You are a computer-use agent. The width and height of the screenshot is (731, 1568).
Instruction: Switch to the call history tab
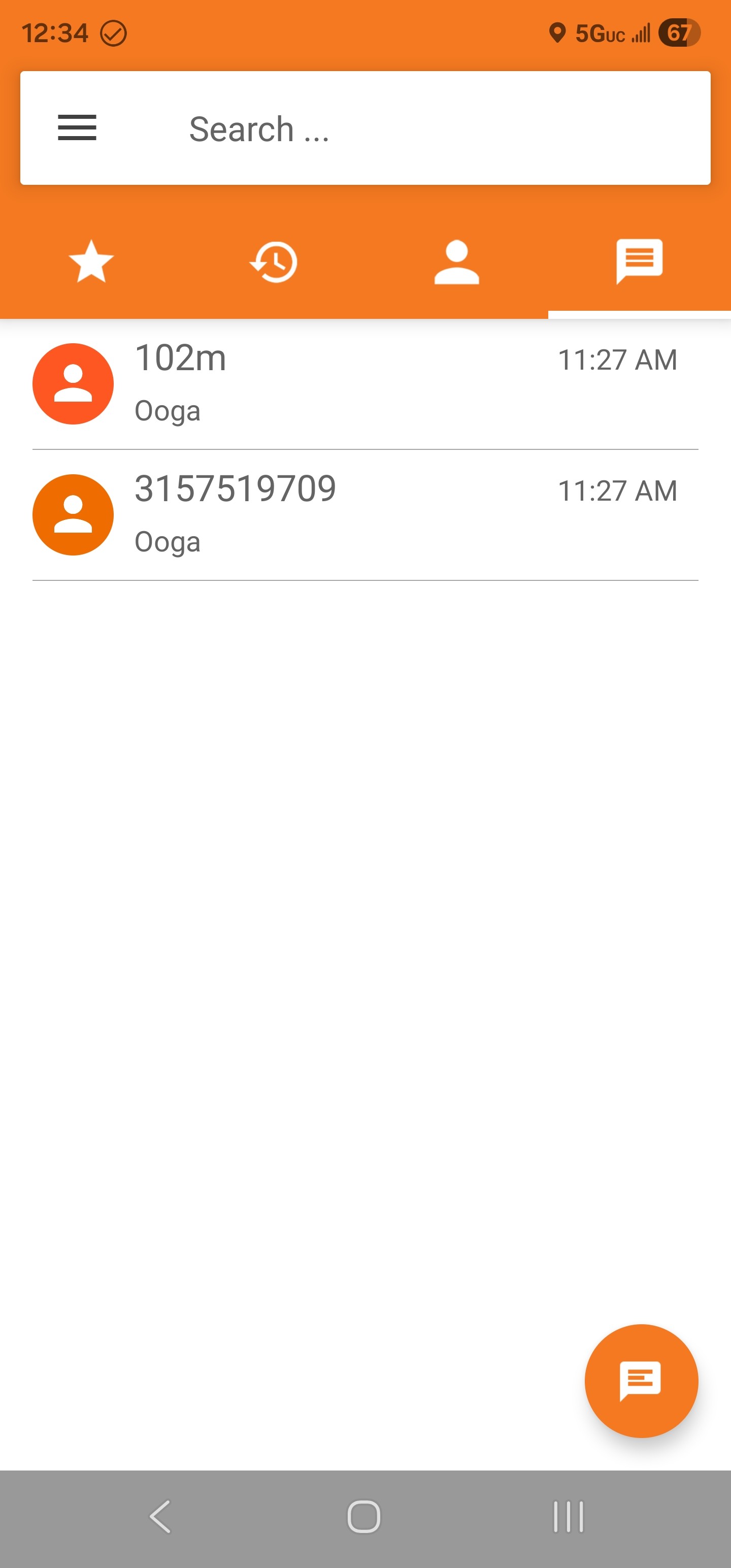(x=274, y=262)
